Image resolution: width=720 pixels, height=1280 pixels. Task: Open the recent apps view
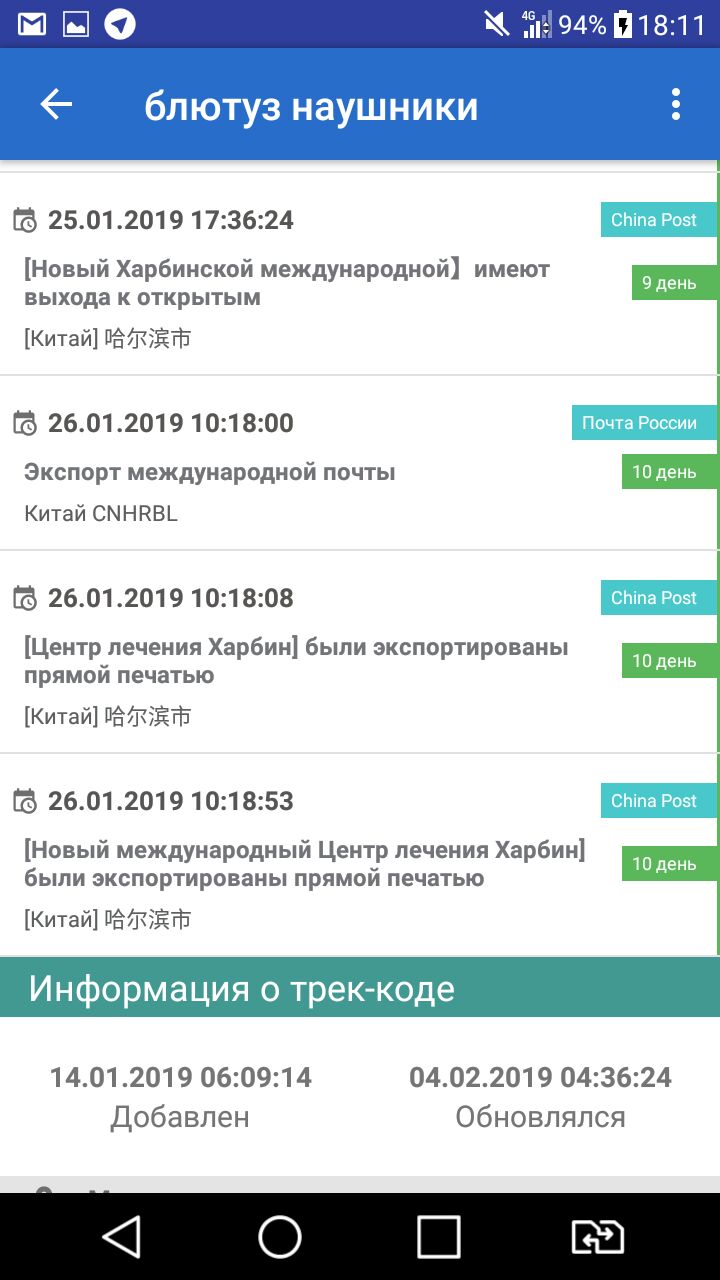(x=439, y=1237)
